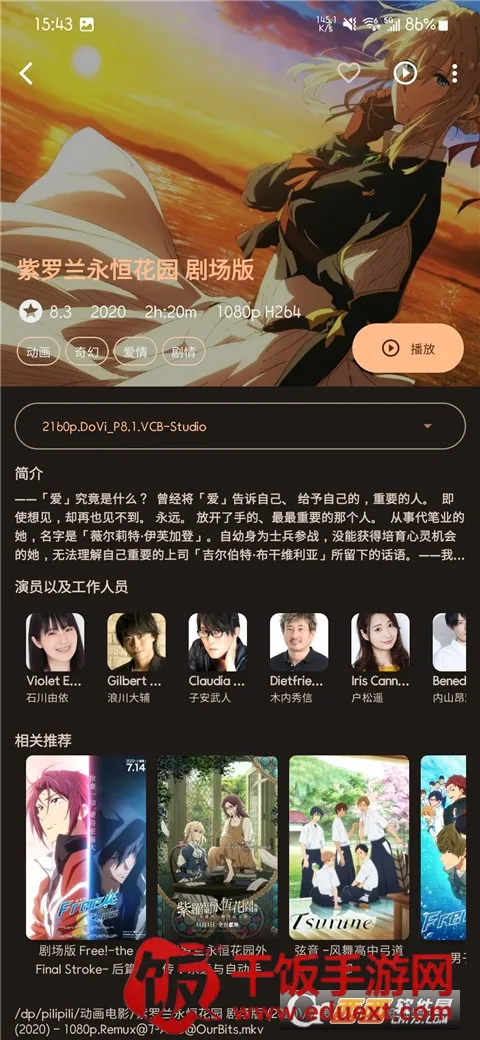Open cast member 石川由依
Image resolution: width=480 pixels, height=1040 pixels.
pyautogui.click(x=55, y=657)
